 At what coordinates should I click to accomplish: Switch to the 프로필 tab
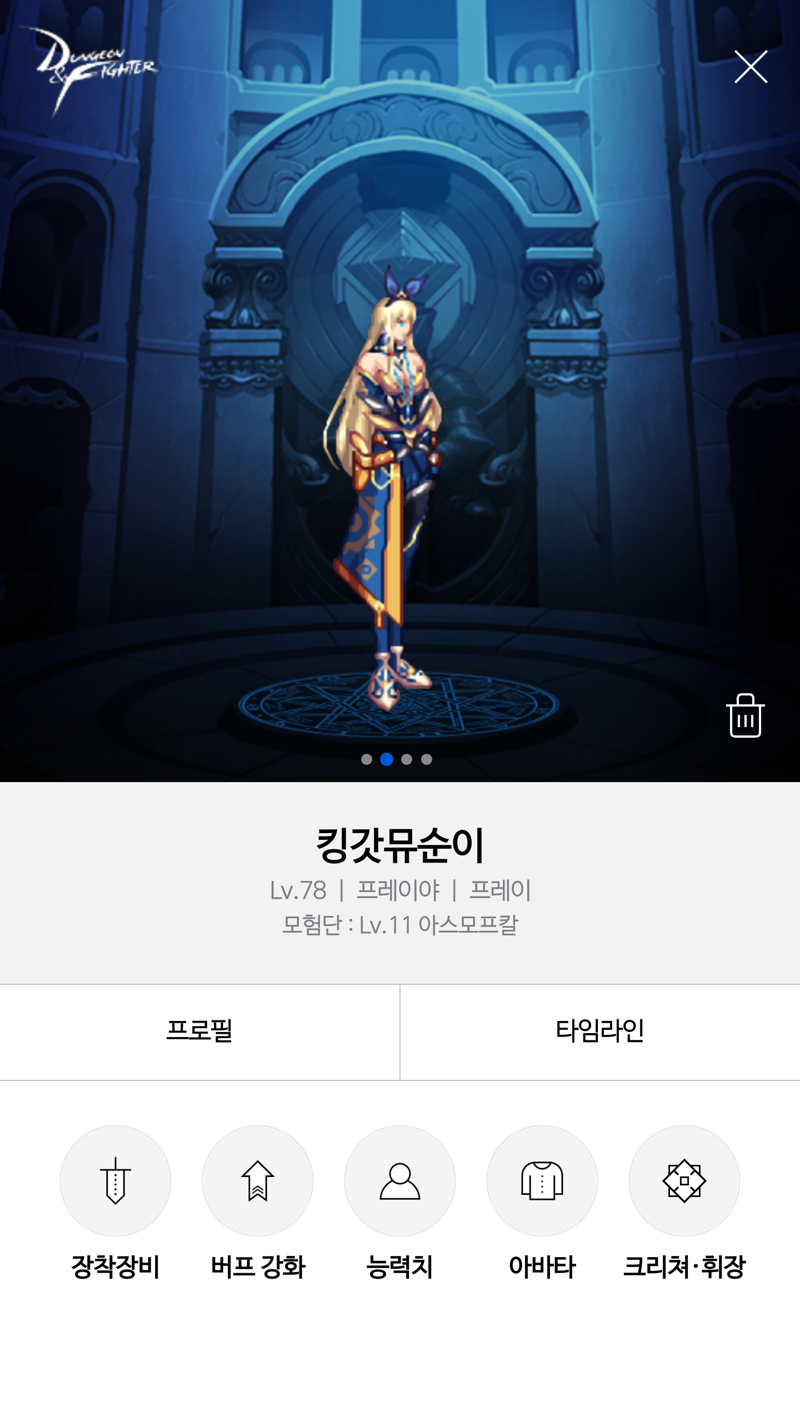(x=199, y=1031)
